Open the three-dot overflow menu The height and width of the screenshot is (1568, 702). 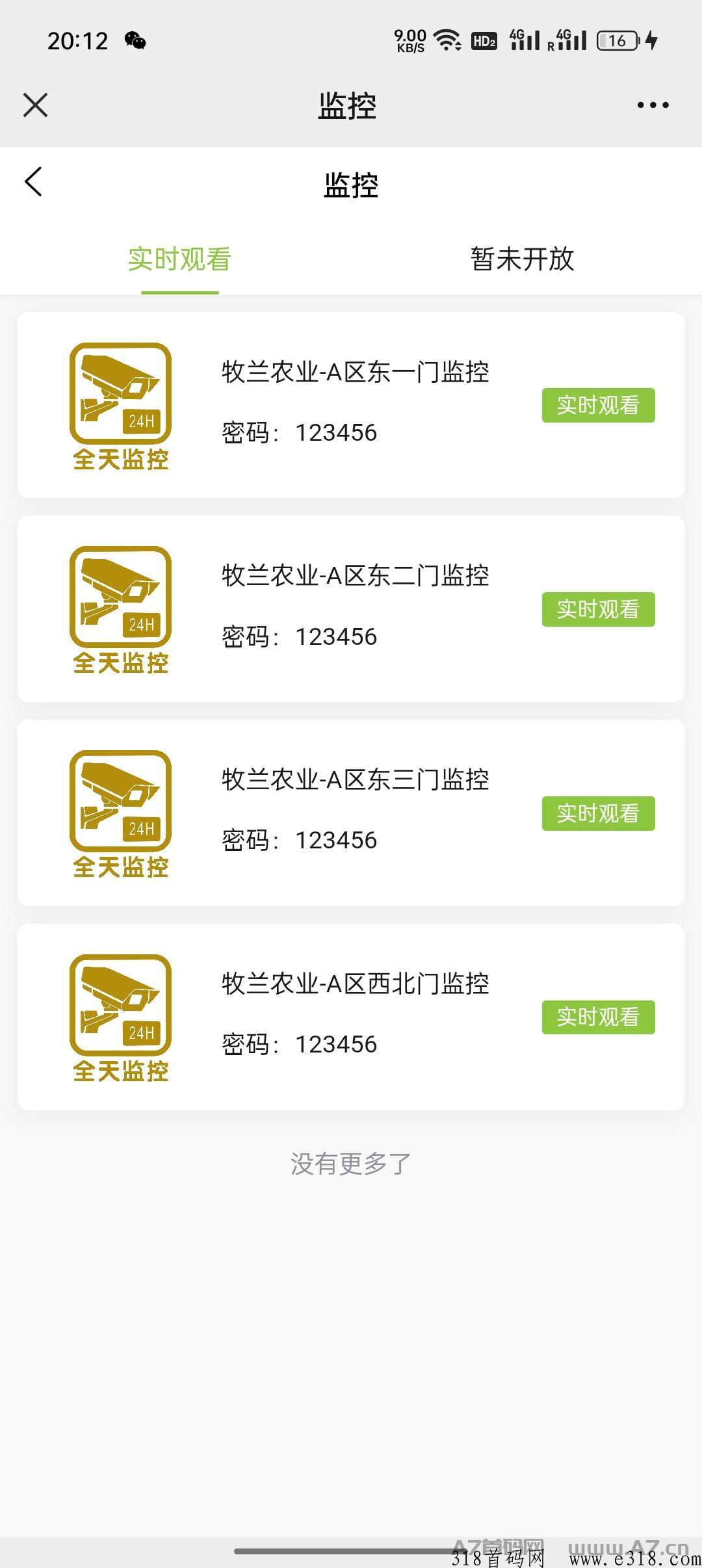[x=653, y=105]
